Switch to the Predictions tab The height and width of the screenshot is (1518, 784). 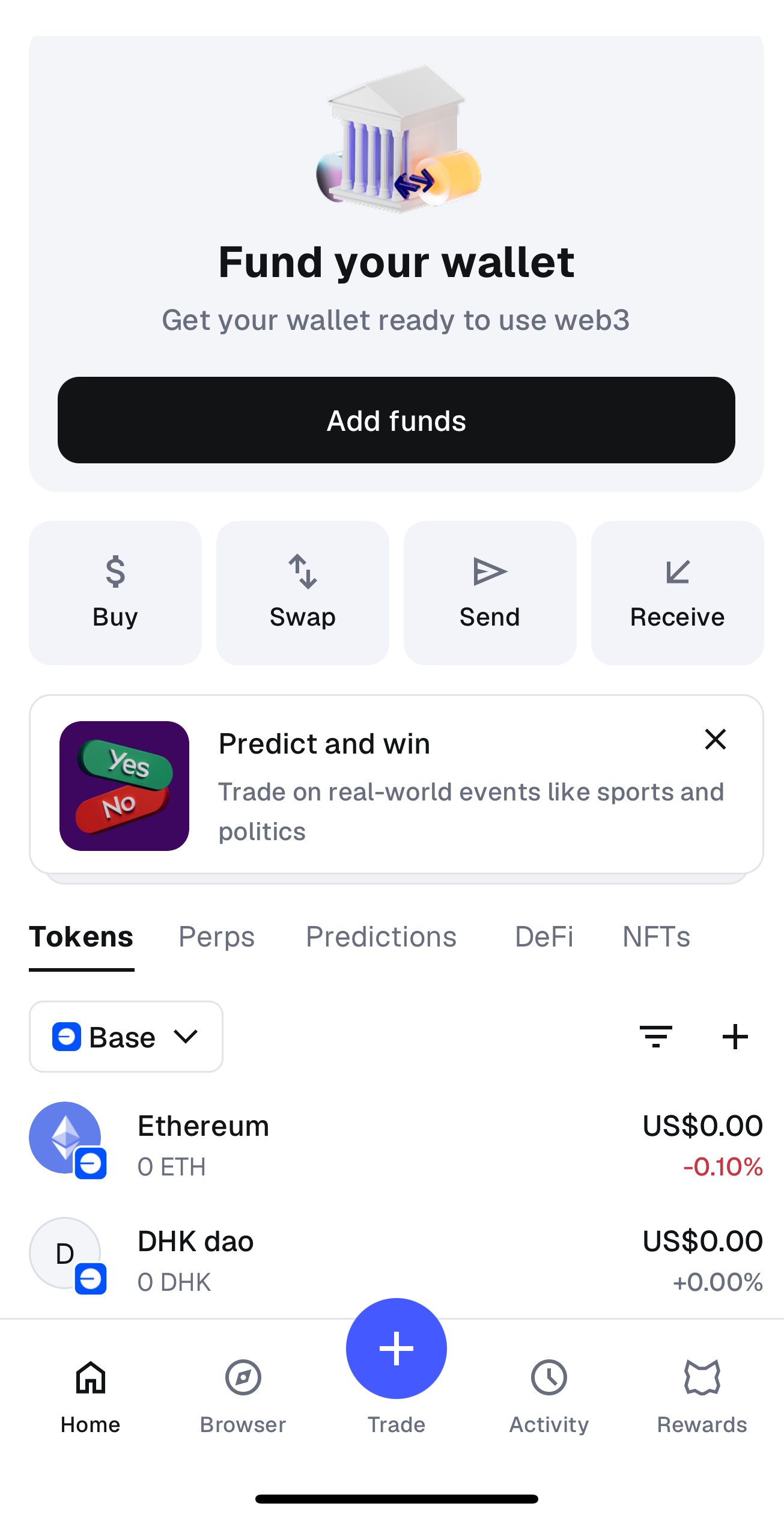(x=381, y=937)
